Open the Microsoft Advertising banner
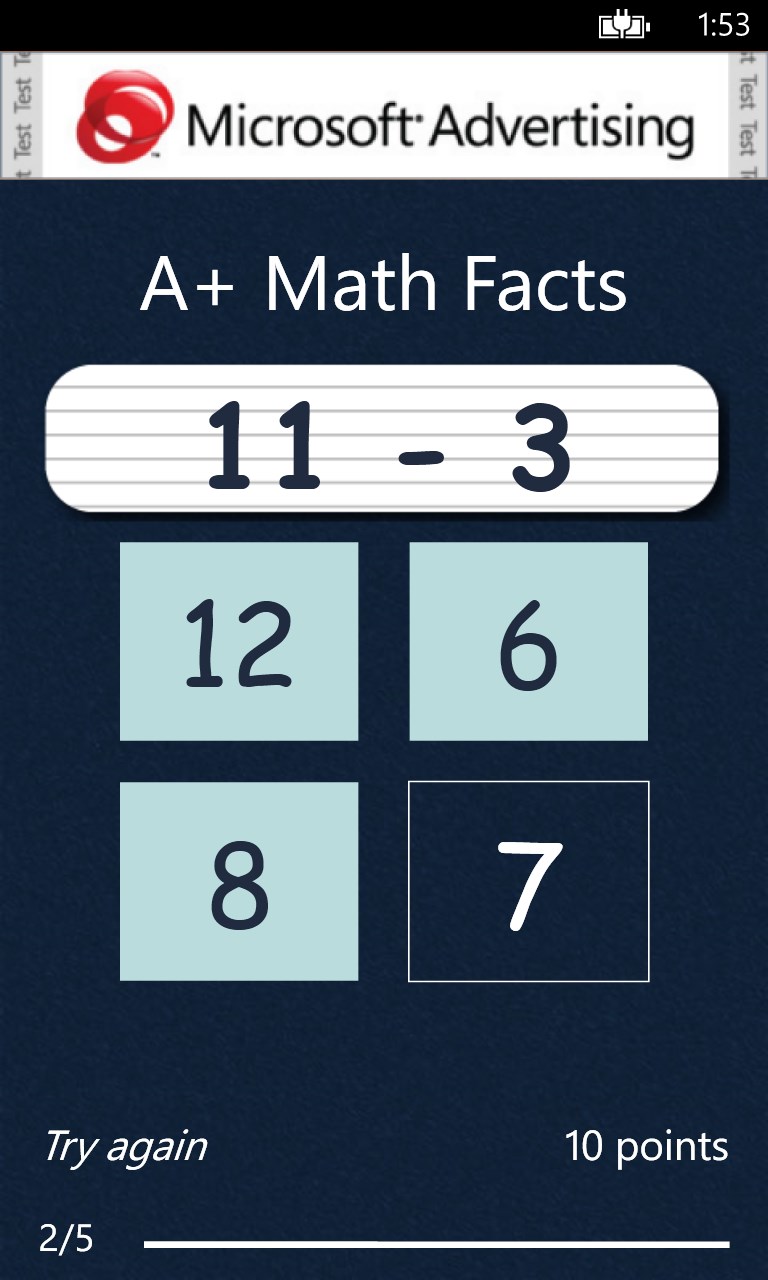The image size is (768, 1280). (x=384, y=116)
